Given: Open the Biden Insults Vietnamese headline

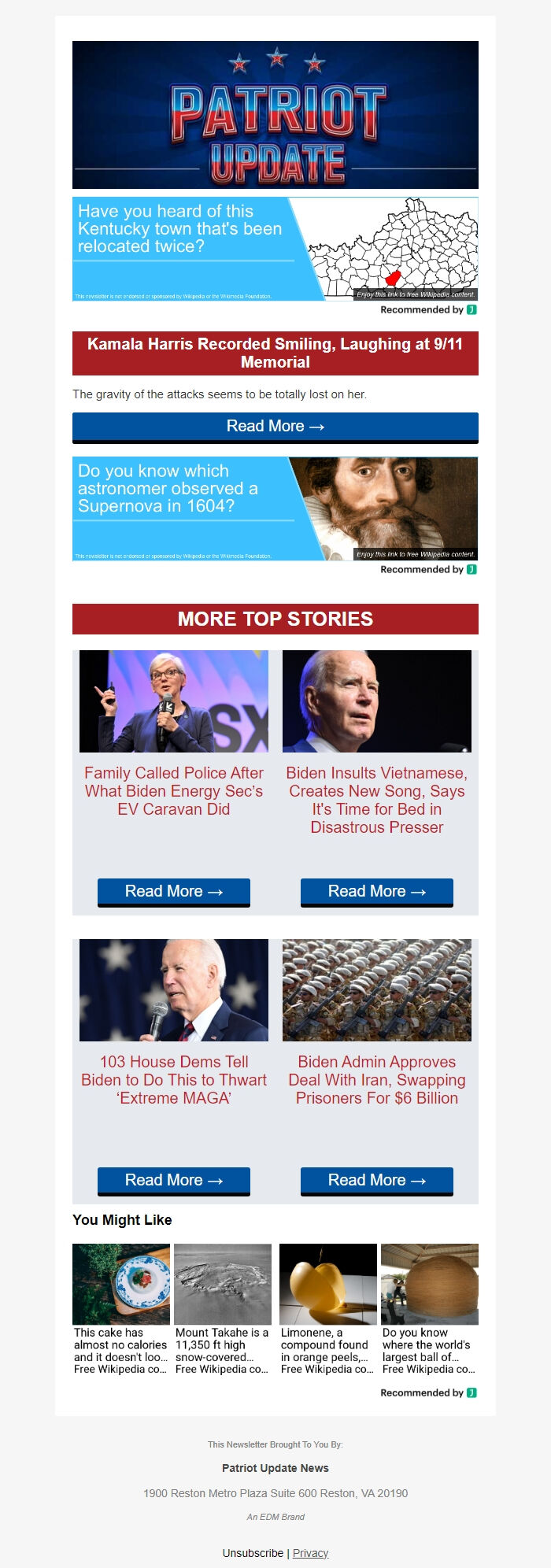Looking at the screenshot, I should (376, 800).
